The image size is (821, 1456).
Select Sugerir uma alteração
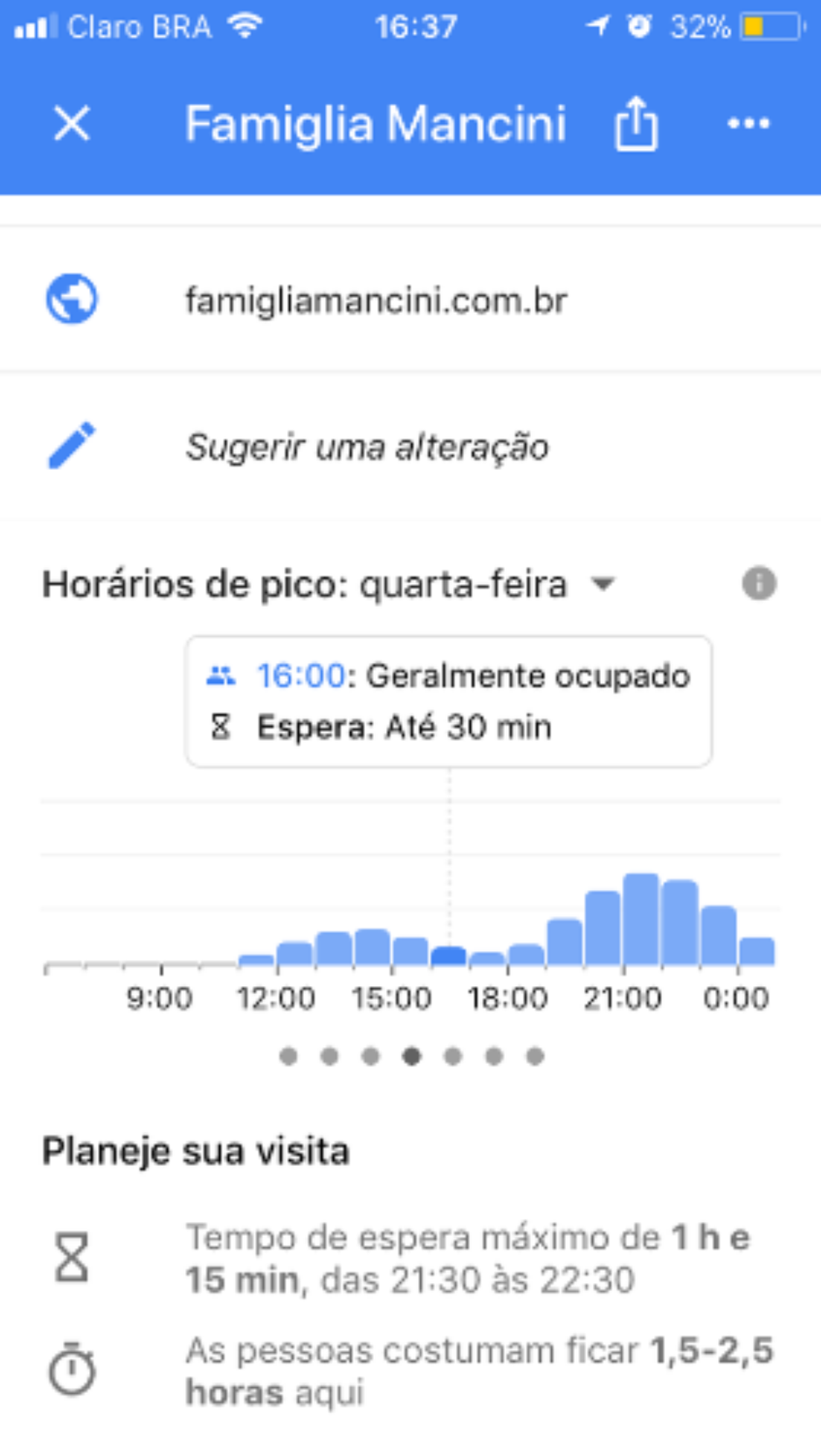(x=367, y=447)
